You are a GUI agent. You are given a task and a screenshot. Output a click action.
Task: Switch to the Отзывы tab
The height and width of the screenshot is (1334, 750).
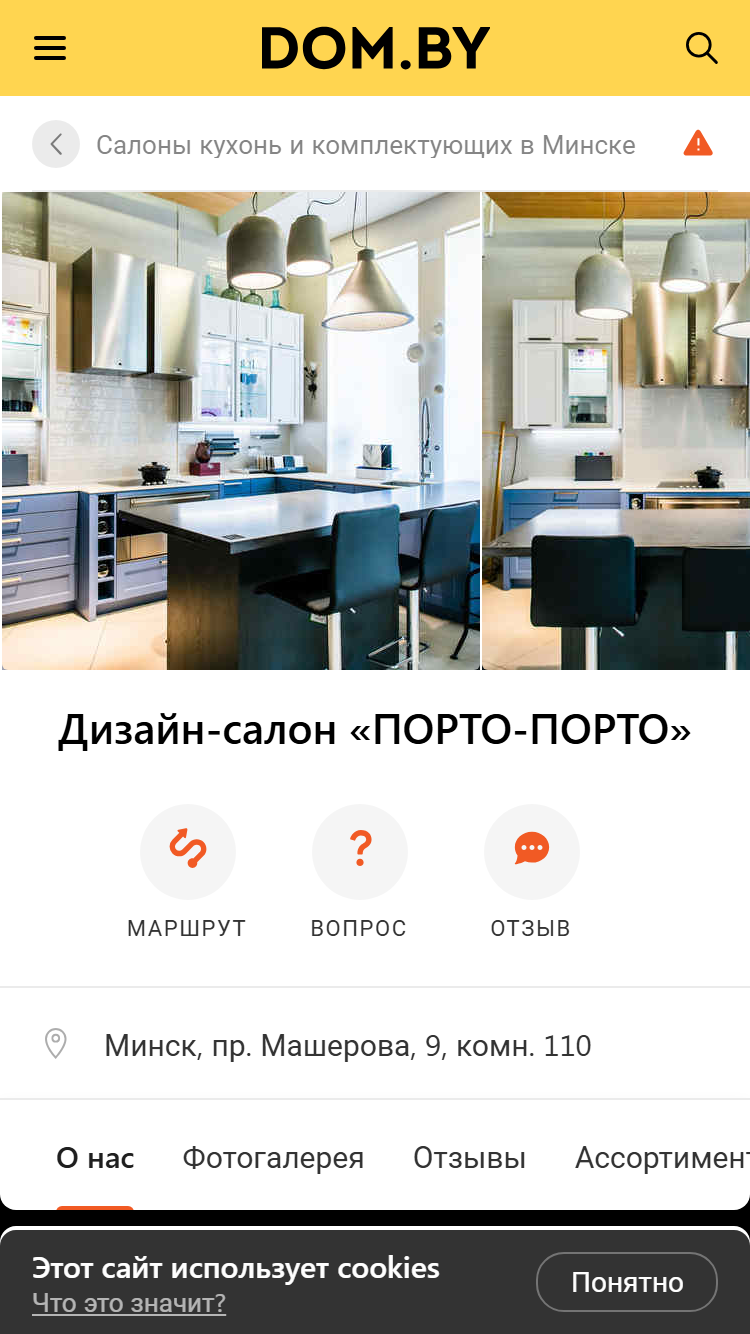tap(469, 1159)
